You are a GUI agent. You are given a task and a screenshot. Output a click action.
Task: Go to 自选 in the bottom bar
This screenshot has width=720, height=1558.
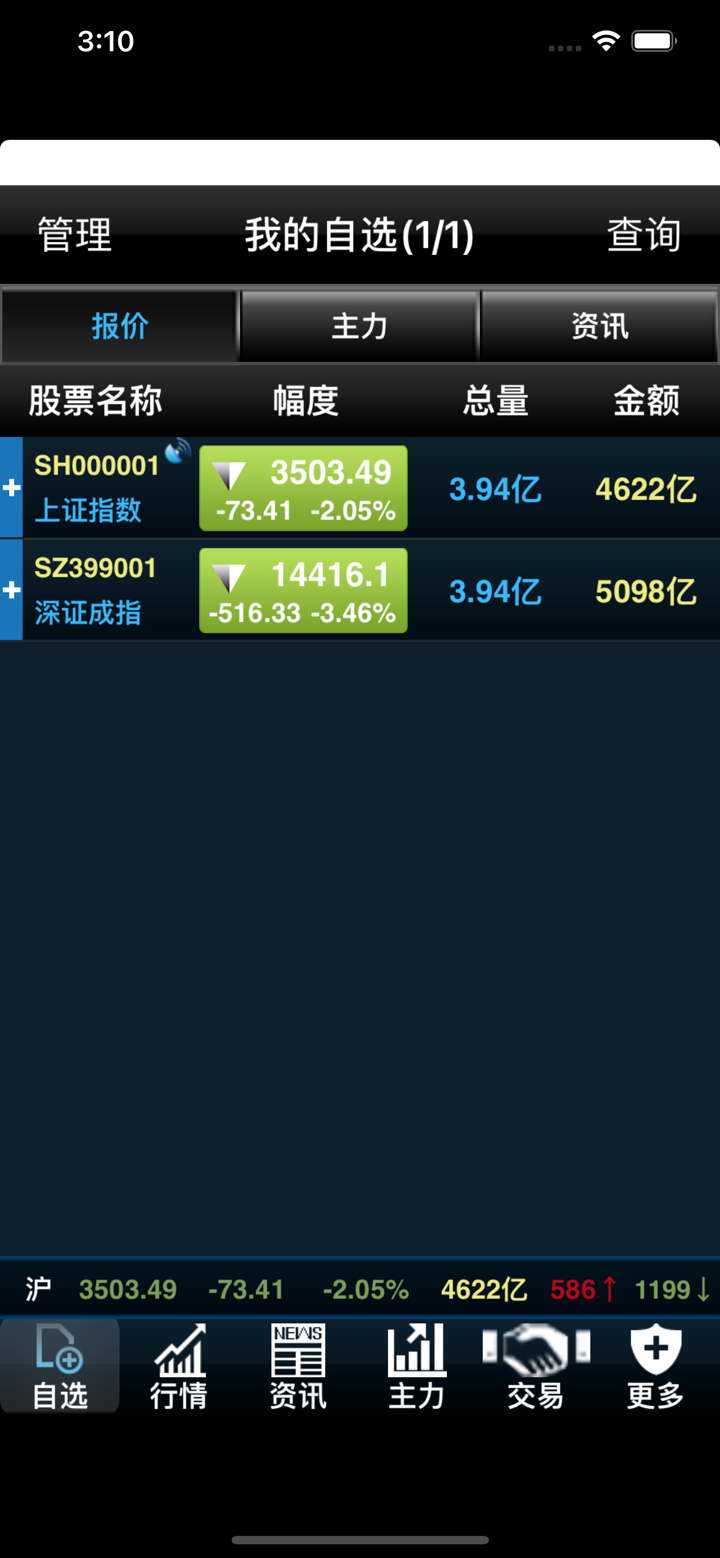(60, 1365)
